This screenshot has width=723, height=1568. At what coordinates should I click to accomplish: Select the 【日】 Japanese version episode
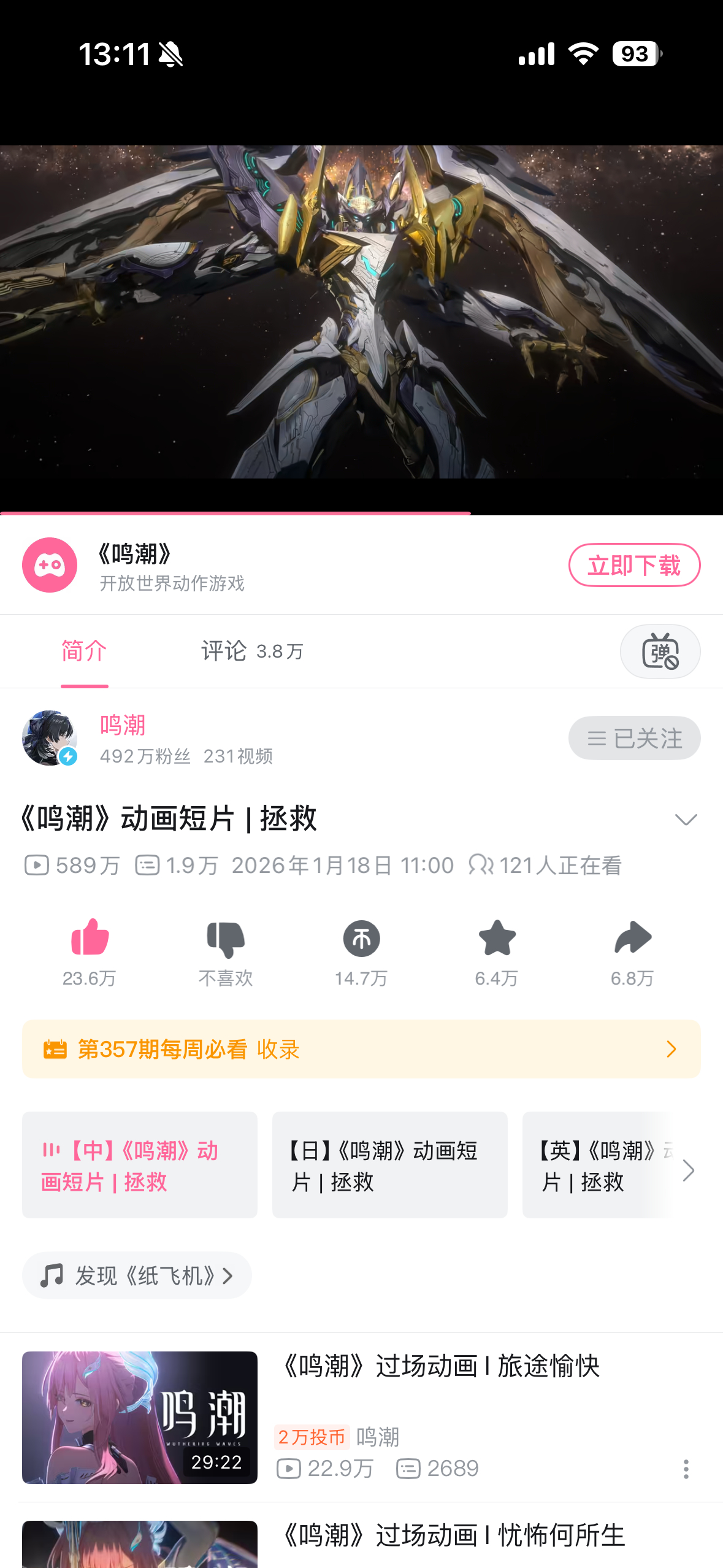[x=389, y=1165]
